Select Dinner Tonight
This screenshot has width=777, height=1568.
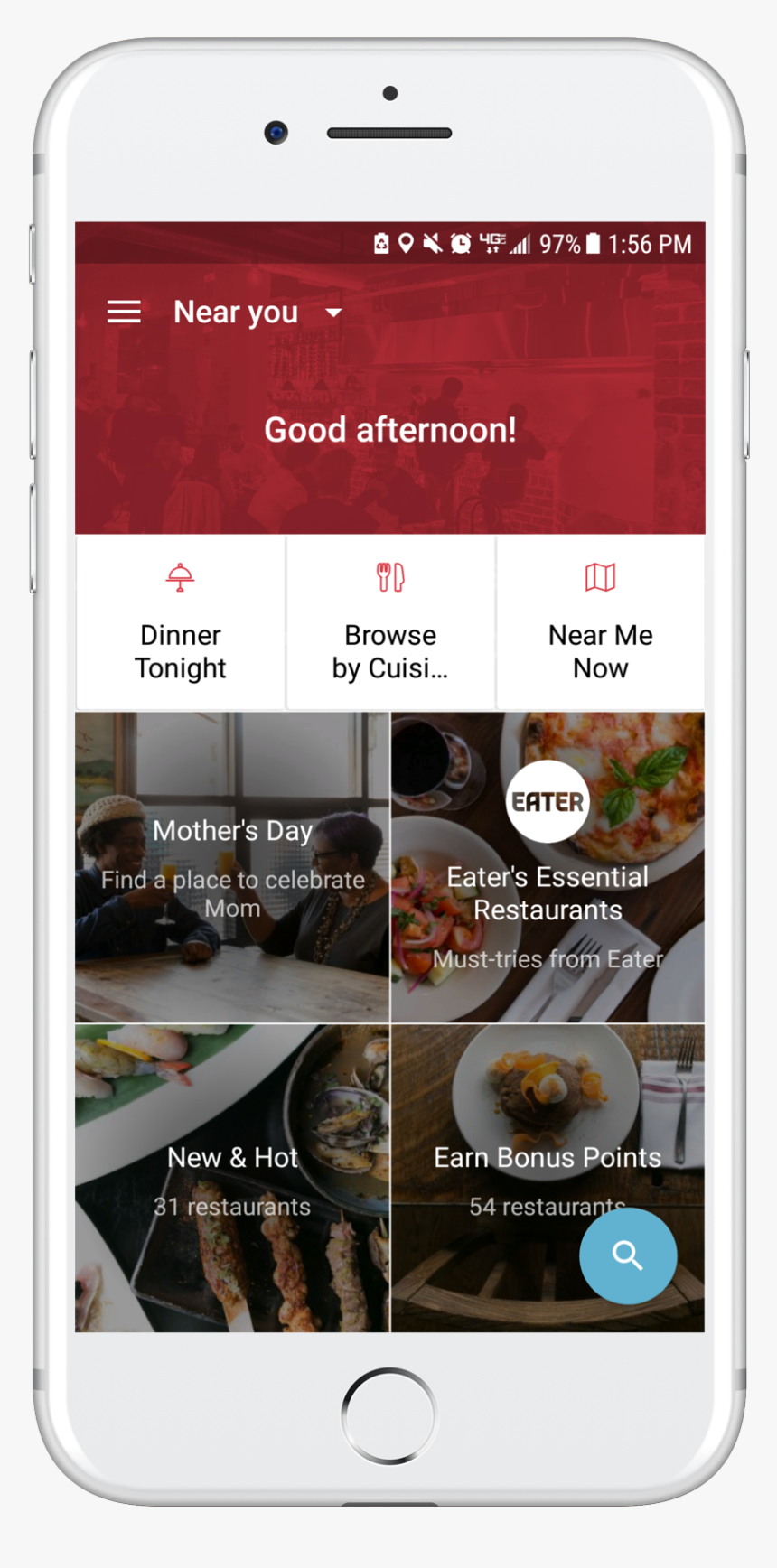(181, 622)
